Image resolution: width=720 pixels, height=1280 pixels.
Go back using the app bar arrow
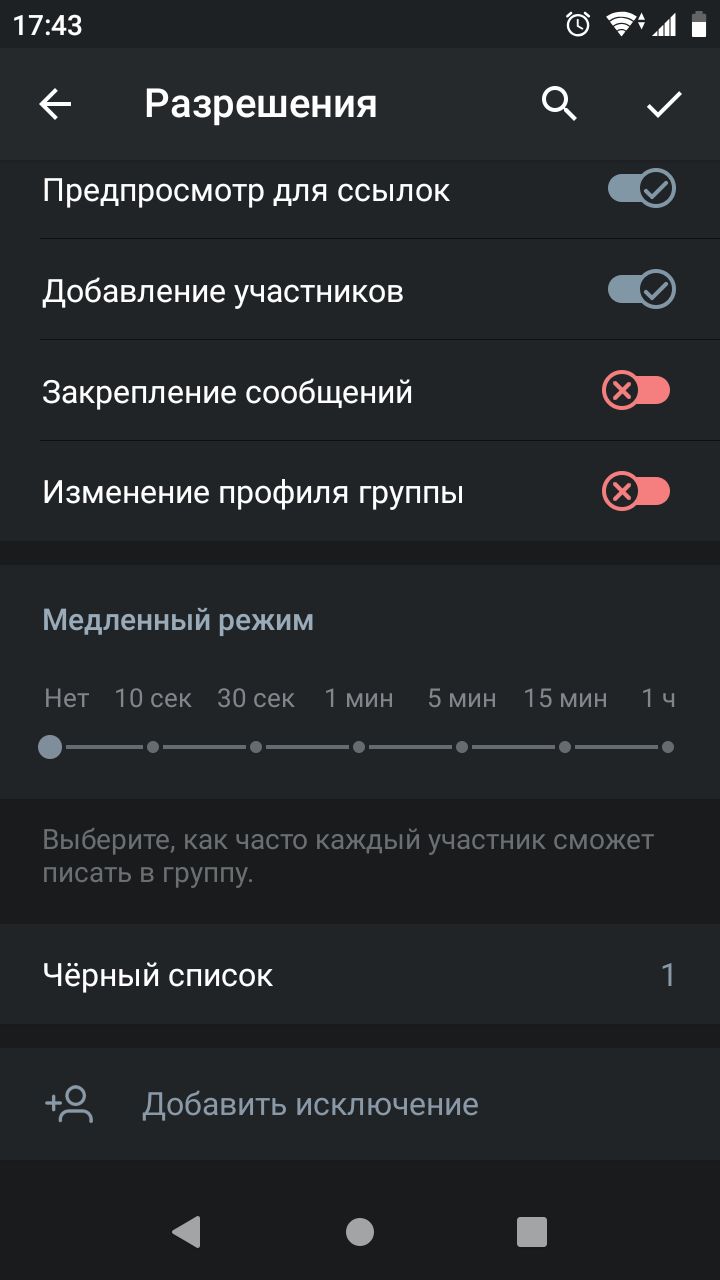[55, 104]
